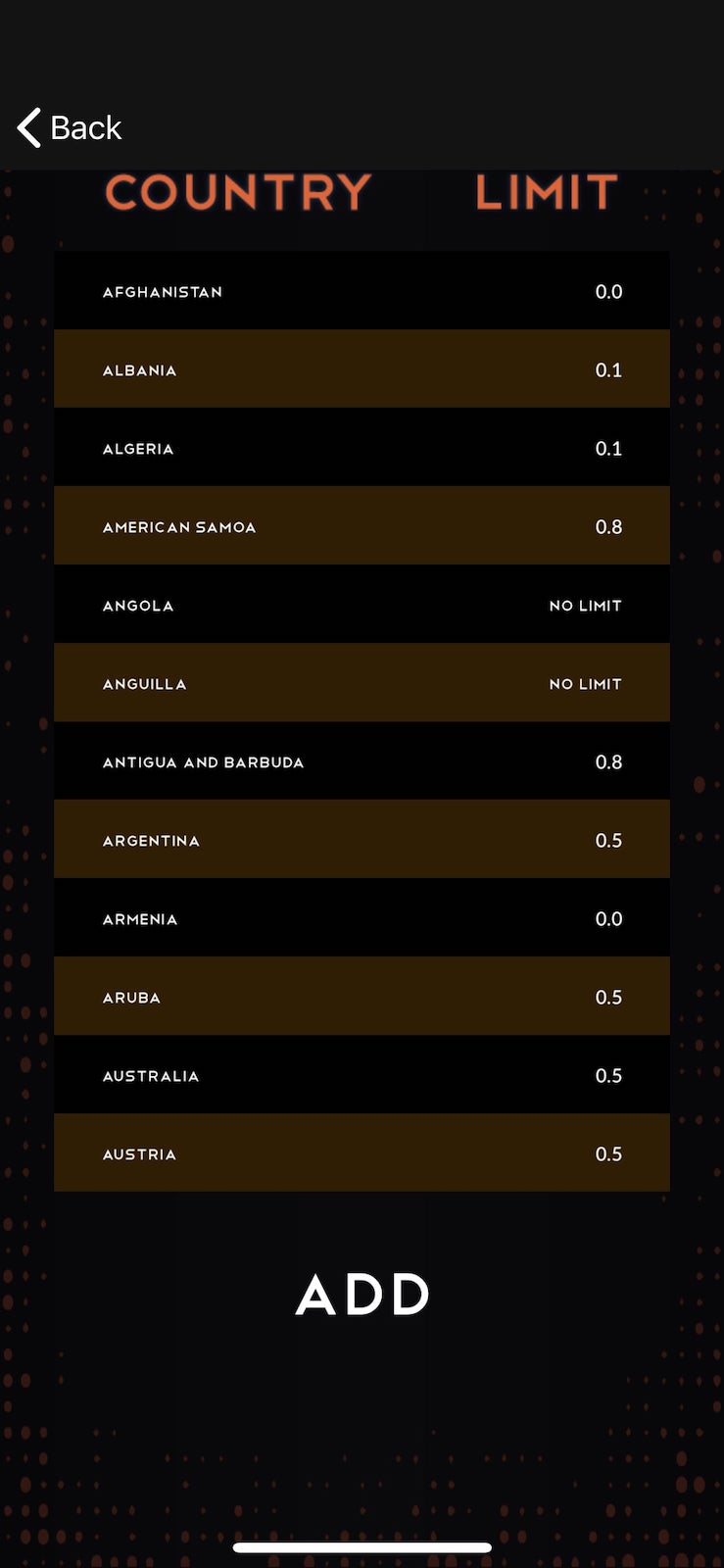
Task: Choose Austria from the list
Action: (362, 1153)
